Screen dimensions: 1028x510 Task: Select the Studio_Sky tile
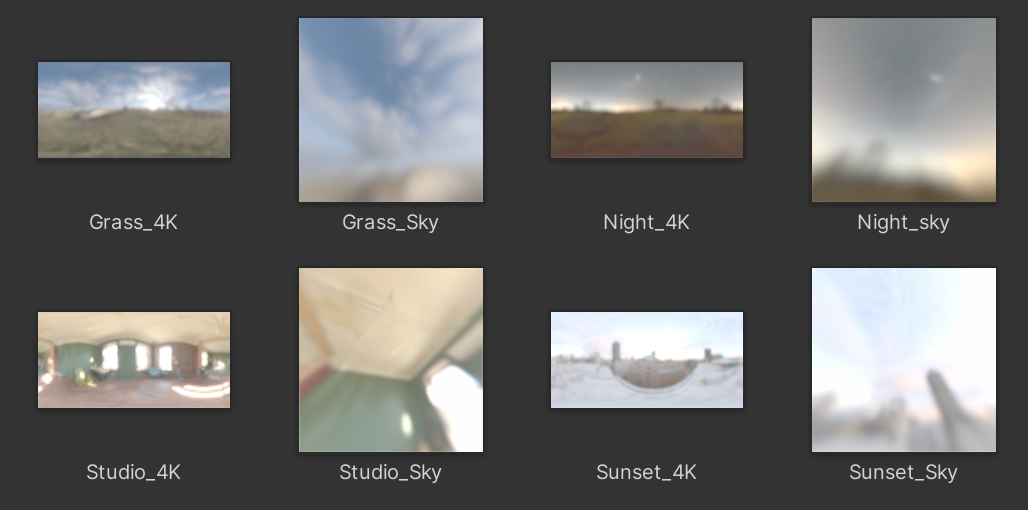click(391, 360)
